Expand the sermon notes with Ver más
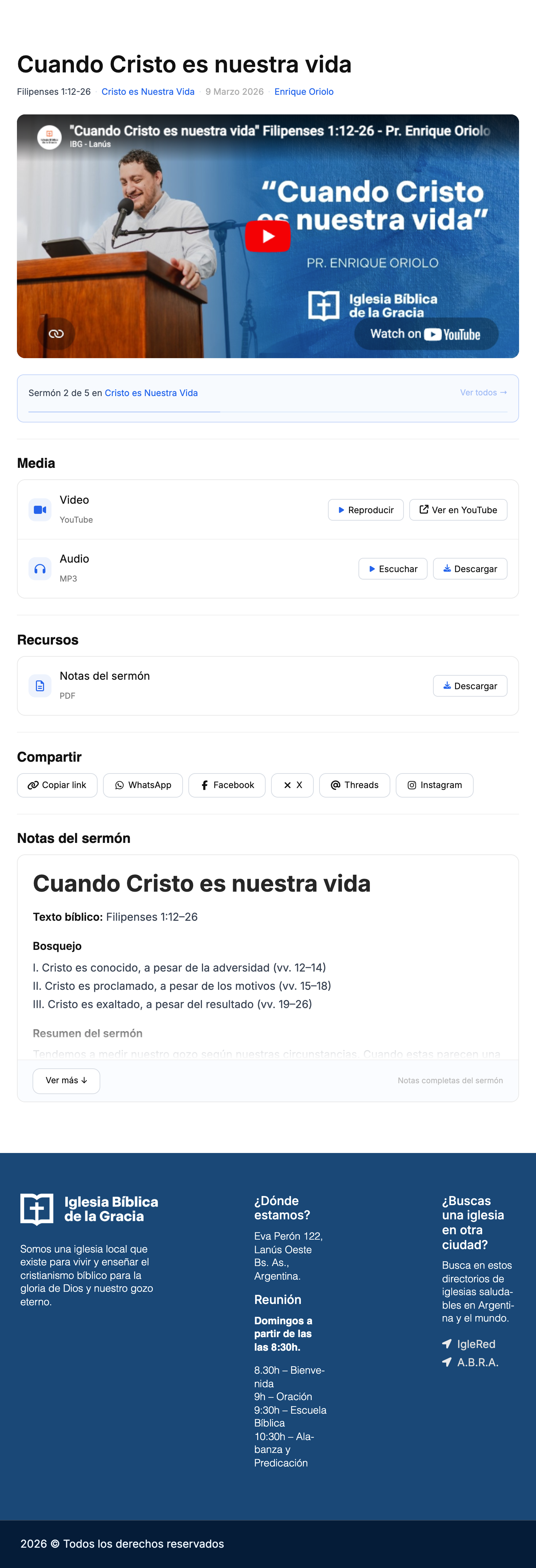This screenshot has width=536, height=1568. click(x=66, y=1081)
